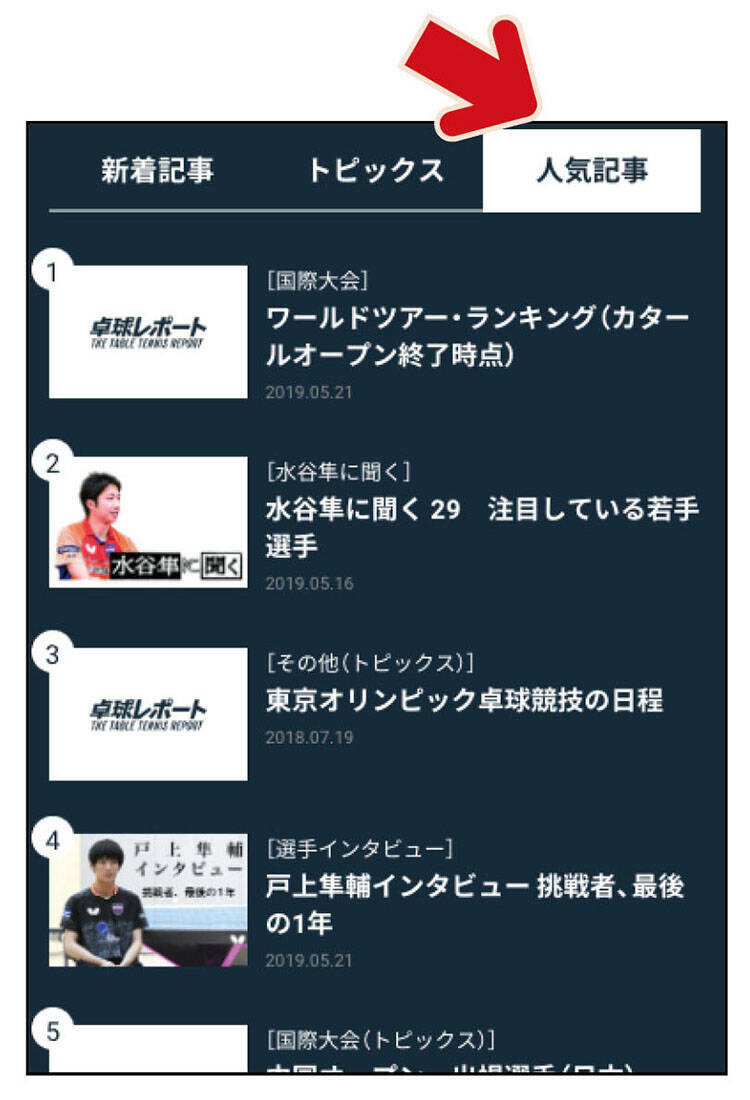Open 東京オリンピック卓球競技の日程 article

point(464,700)
